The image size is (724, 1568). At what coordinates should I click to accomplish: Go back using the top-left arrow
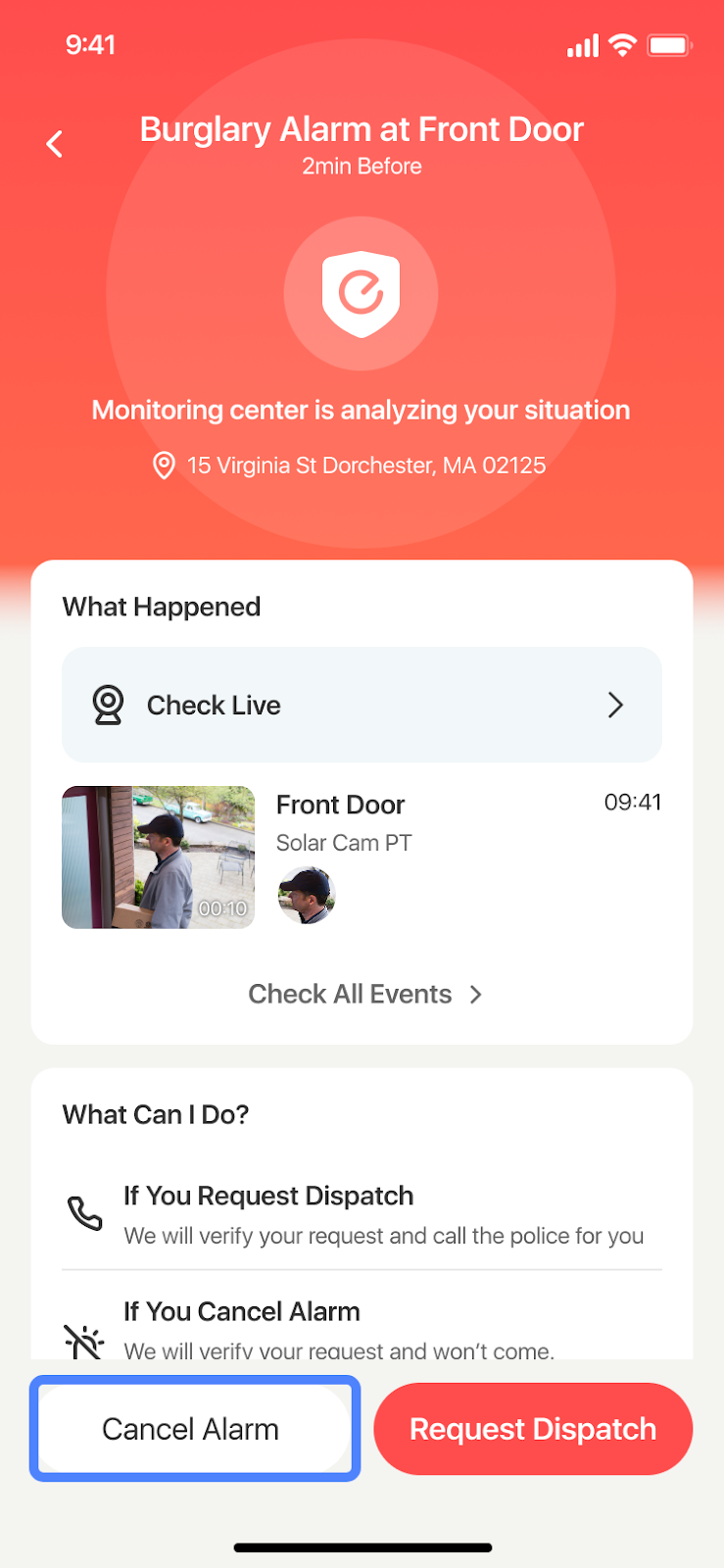(x=55, y=144)
